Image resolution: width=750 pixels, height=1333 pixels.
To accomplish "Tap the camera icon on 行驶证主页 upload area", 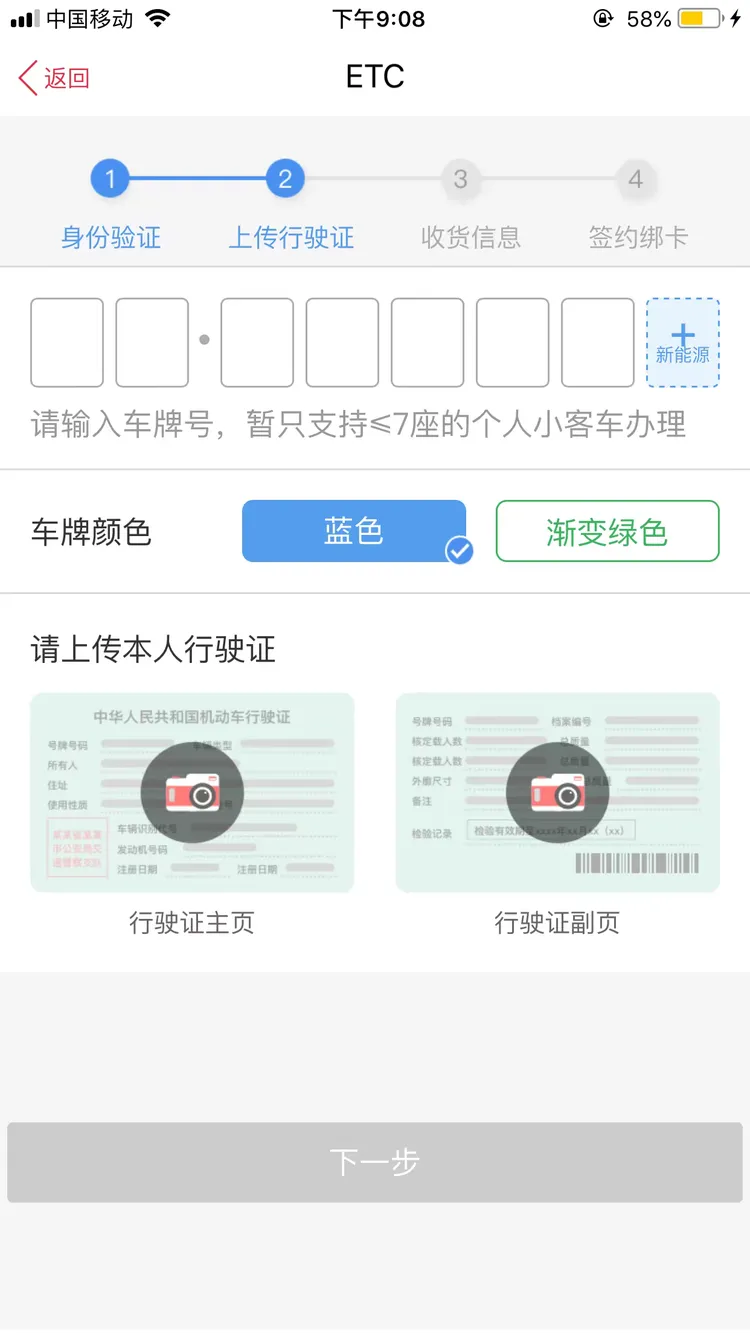I will 191,791.
